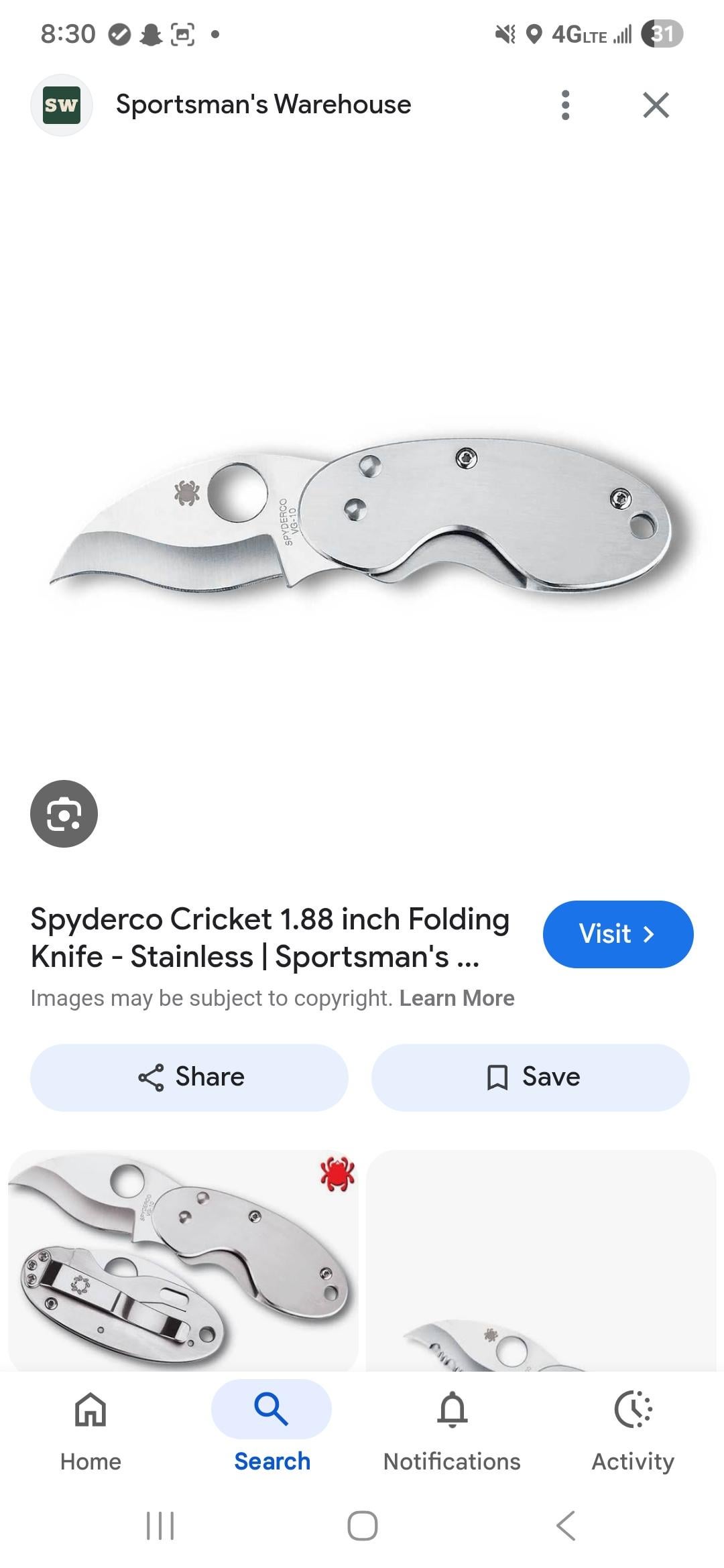Open the related image showing two Cricket knives
Screen dimensions: 724x1568
tap(183, 1258)
